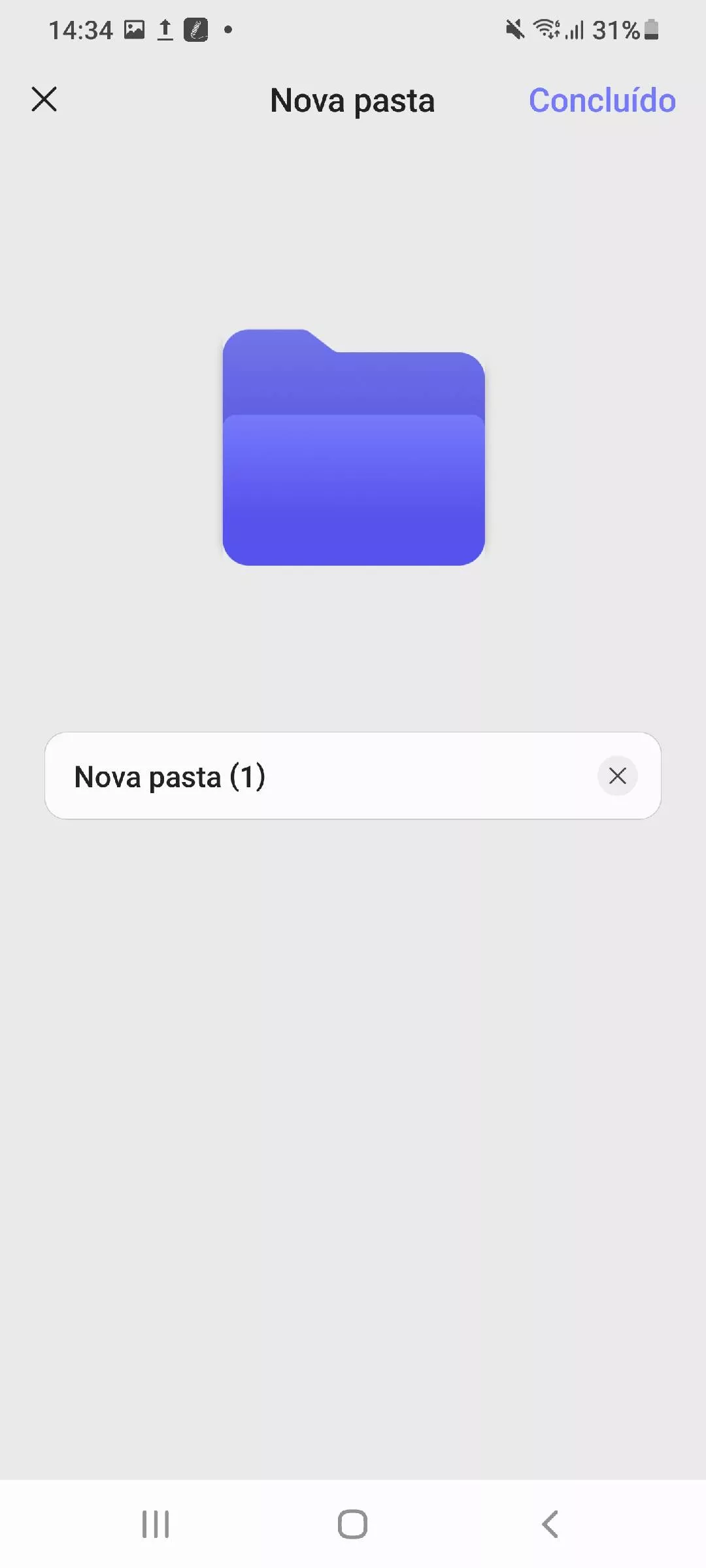
Task: Tap the Wi-Fi icon in status bar
Action: click(x=546, y=29)
